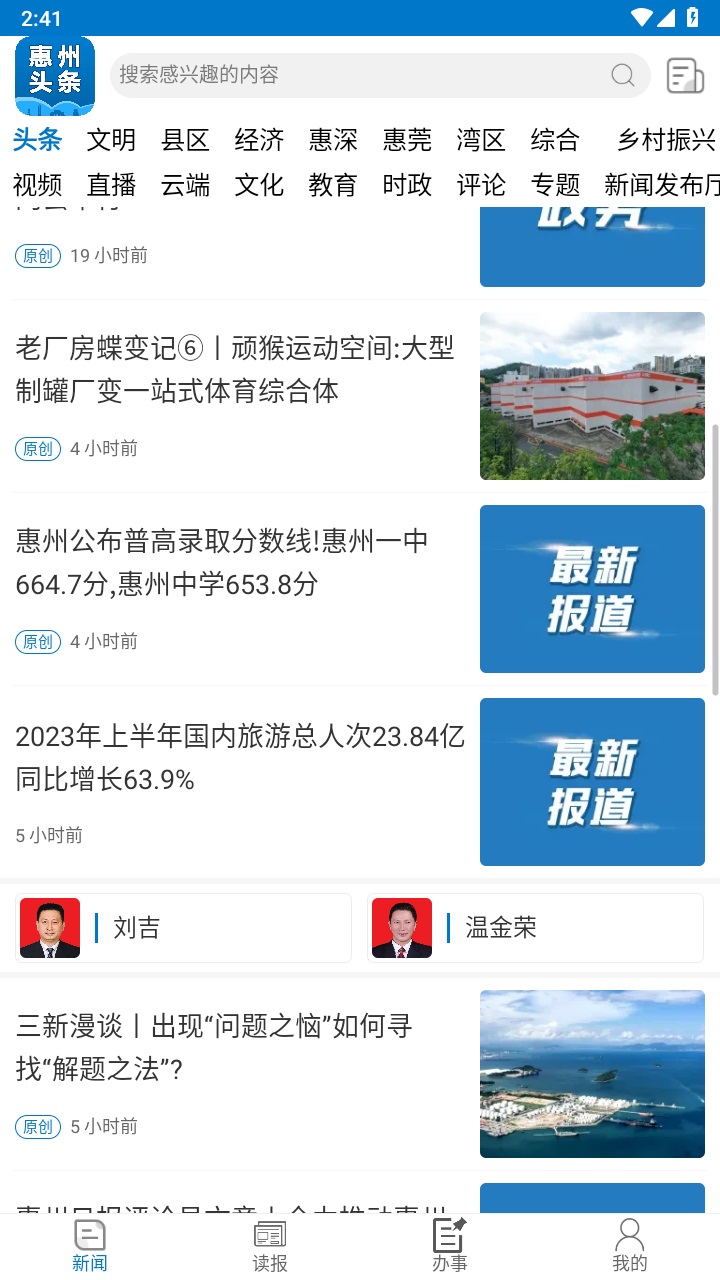Open the 专题 tab
The height and width of the screenshot is (1280, 720).
(x=554, y=185)
